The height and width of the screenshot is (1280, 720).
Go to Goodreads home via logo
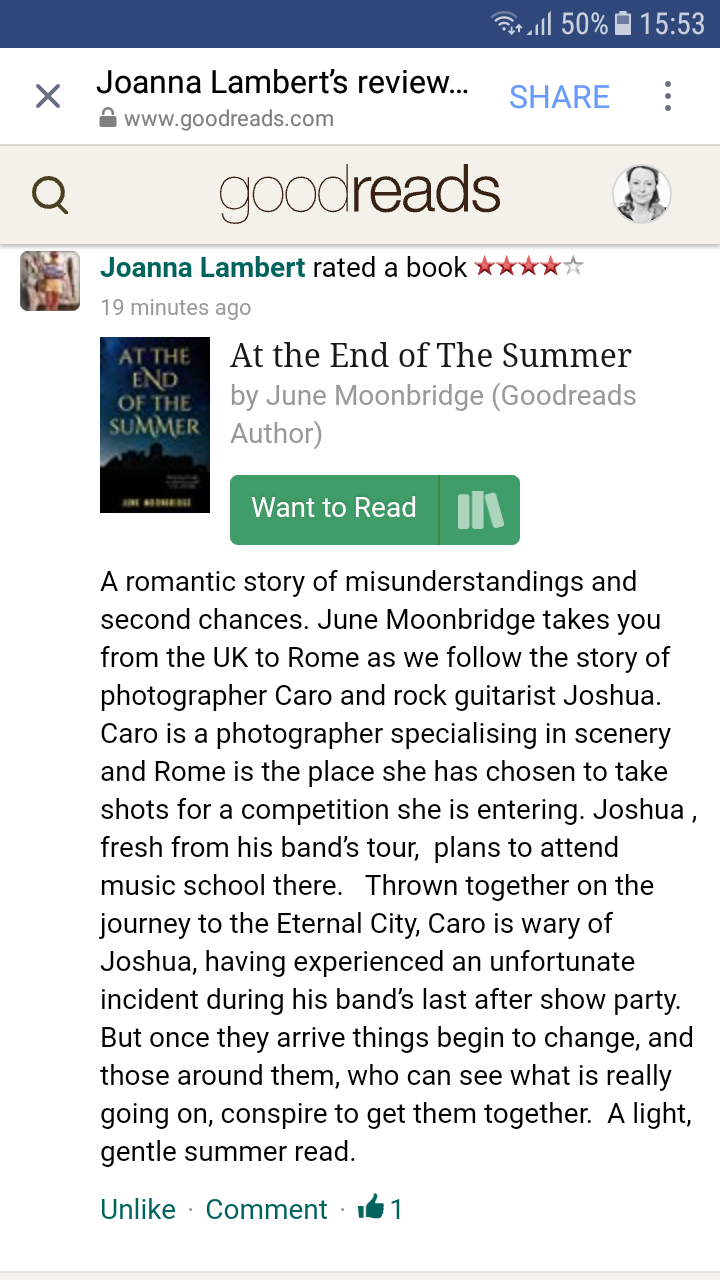pyautogui.click(x=360, y=194)
